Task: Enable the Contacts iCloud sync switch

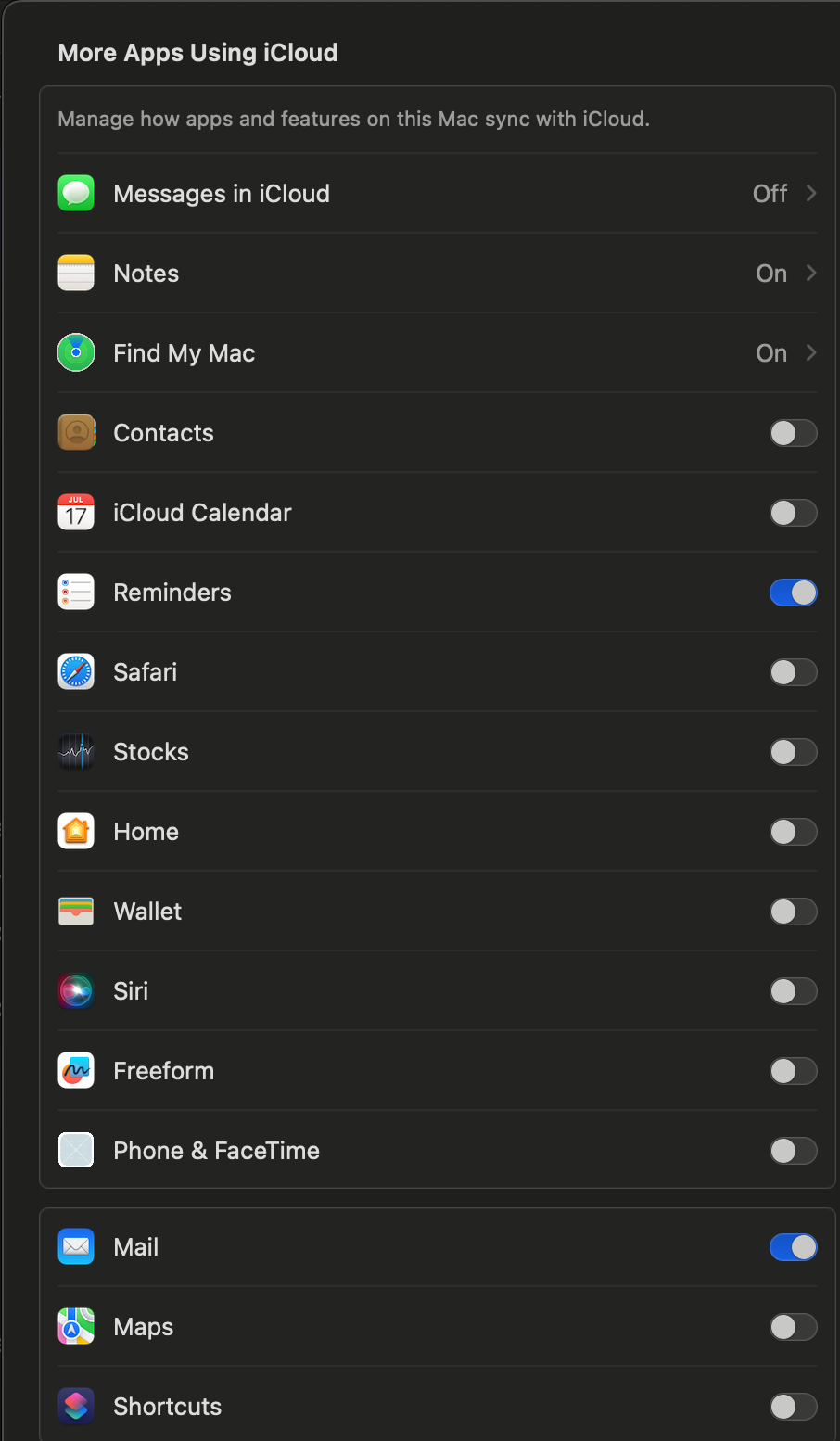Action: pos(793,433)
